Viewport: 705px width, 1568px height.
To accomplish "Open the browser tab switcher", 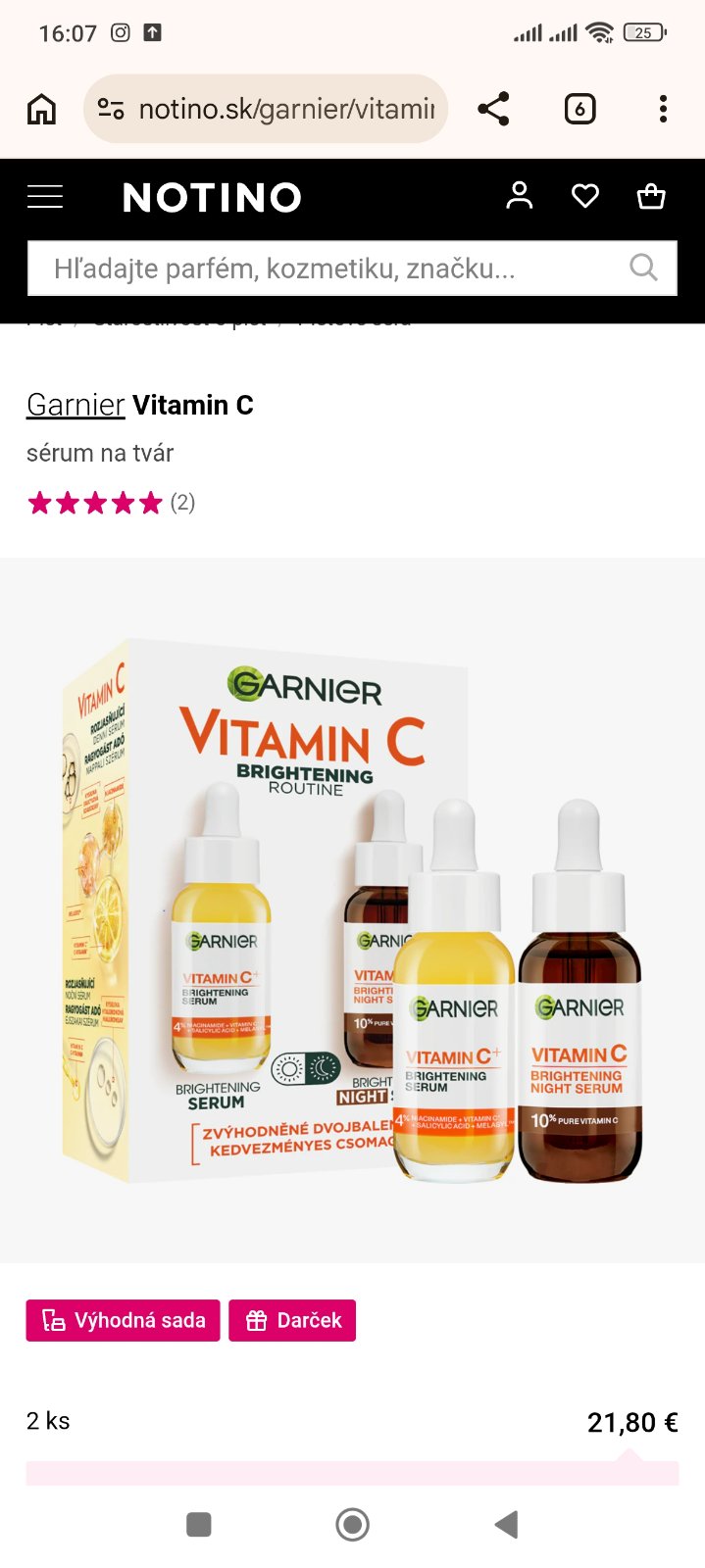I will click(579, 109).
